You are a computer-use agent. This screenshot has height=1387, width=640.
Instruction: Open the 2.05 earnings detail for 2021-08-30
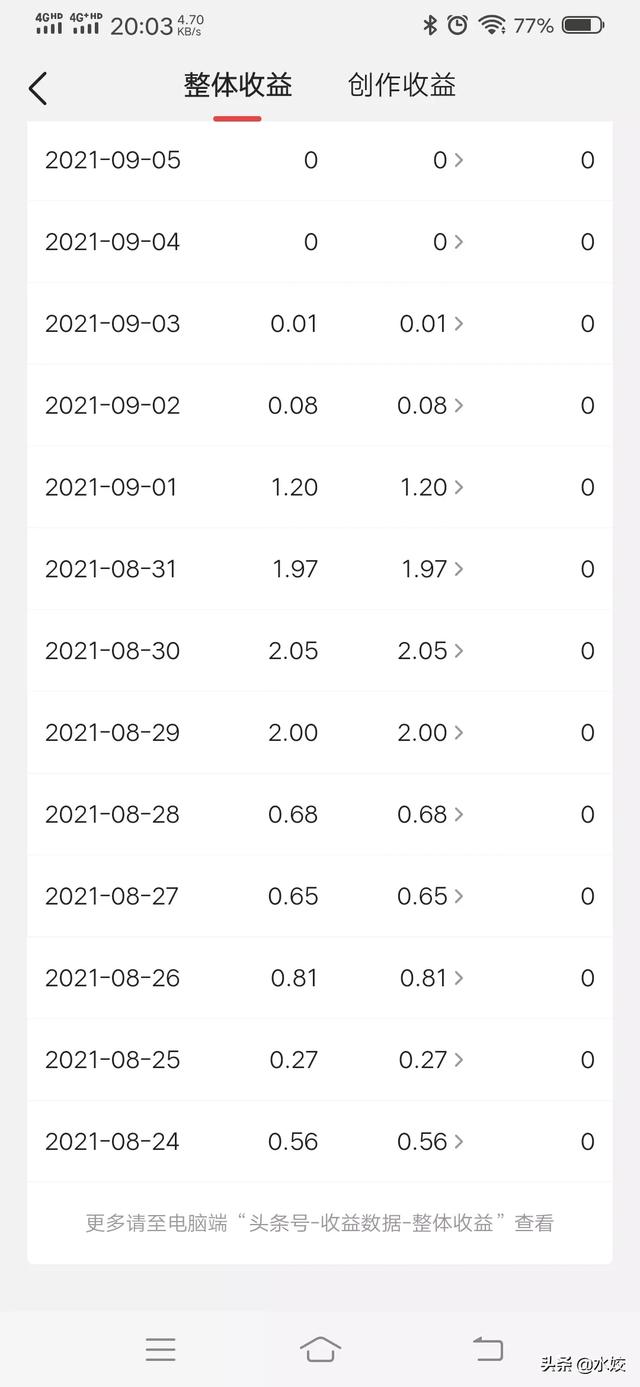pyautogui.click(x=432, y=651)
